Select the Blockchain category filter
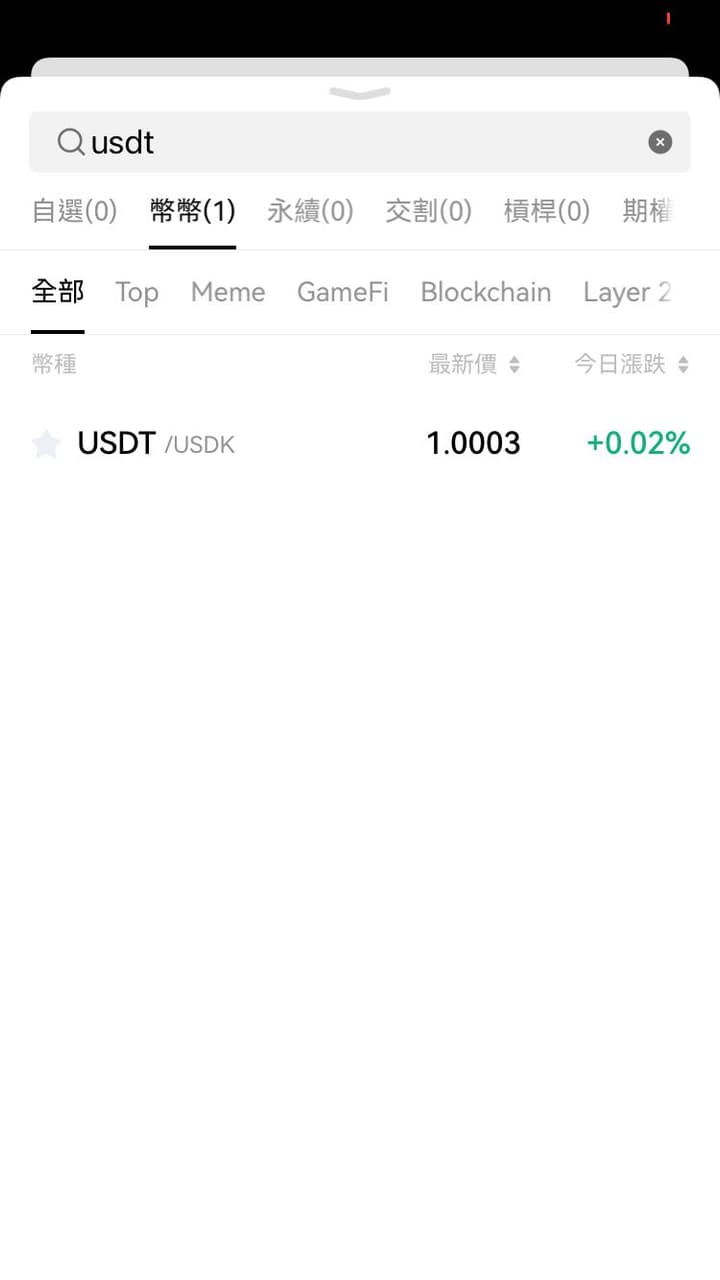 click(x=486, y=292)
